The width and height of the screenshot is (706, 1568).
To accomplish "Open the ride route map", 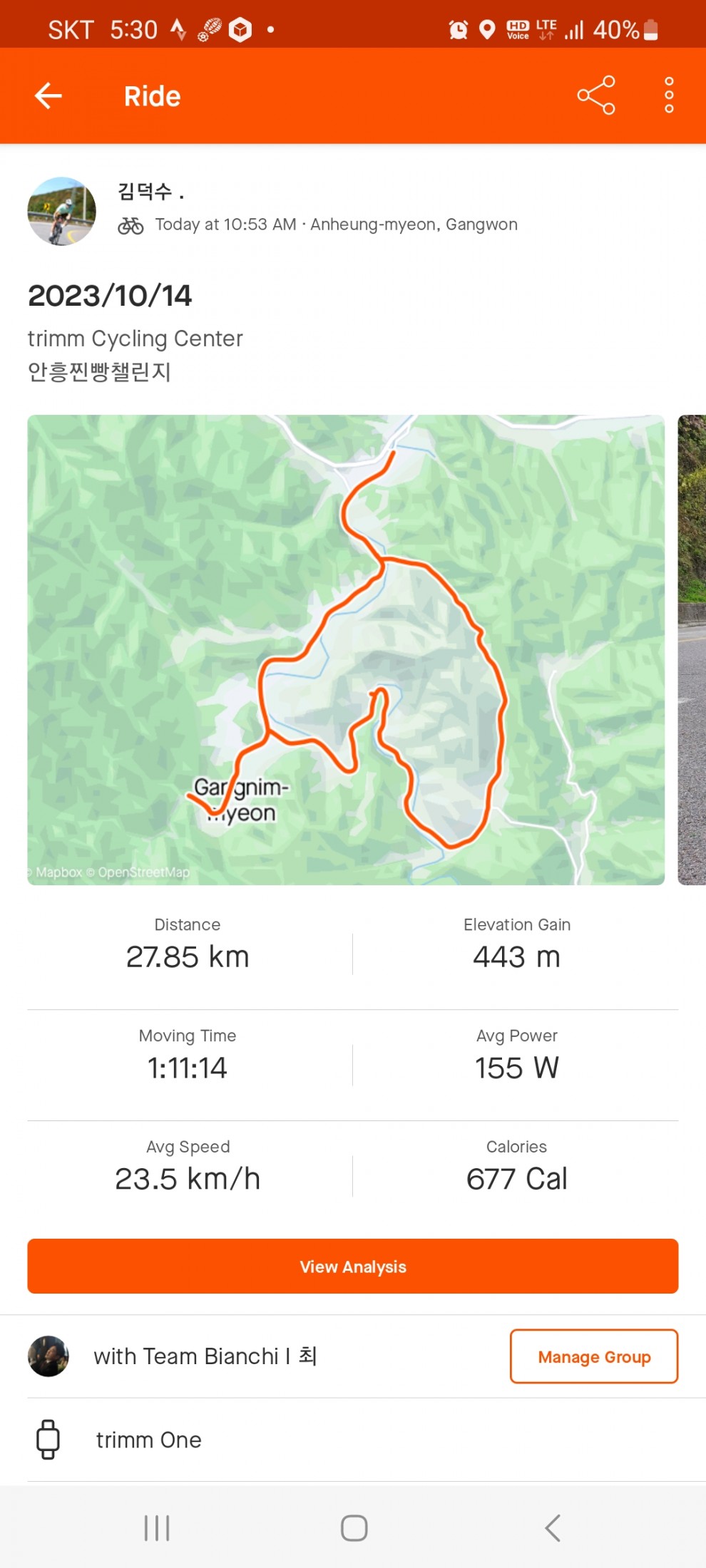I will point(346,649).
